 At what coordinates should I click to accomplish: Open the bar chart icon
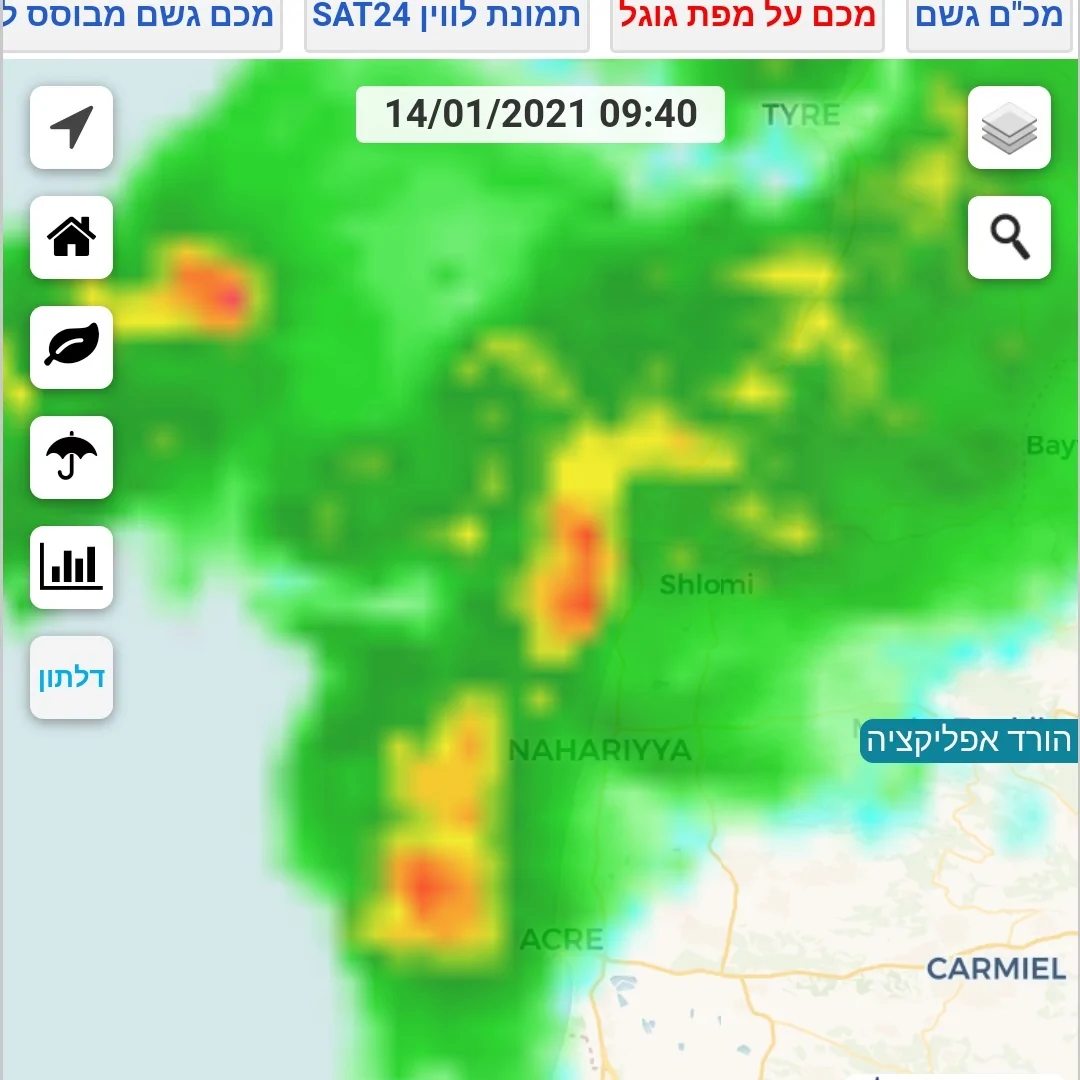[x=71, y=567]
